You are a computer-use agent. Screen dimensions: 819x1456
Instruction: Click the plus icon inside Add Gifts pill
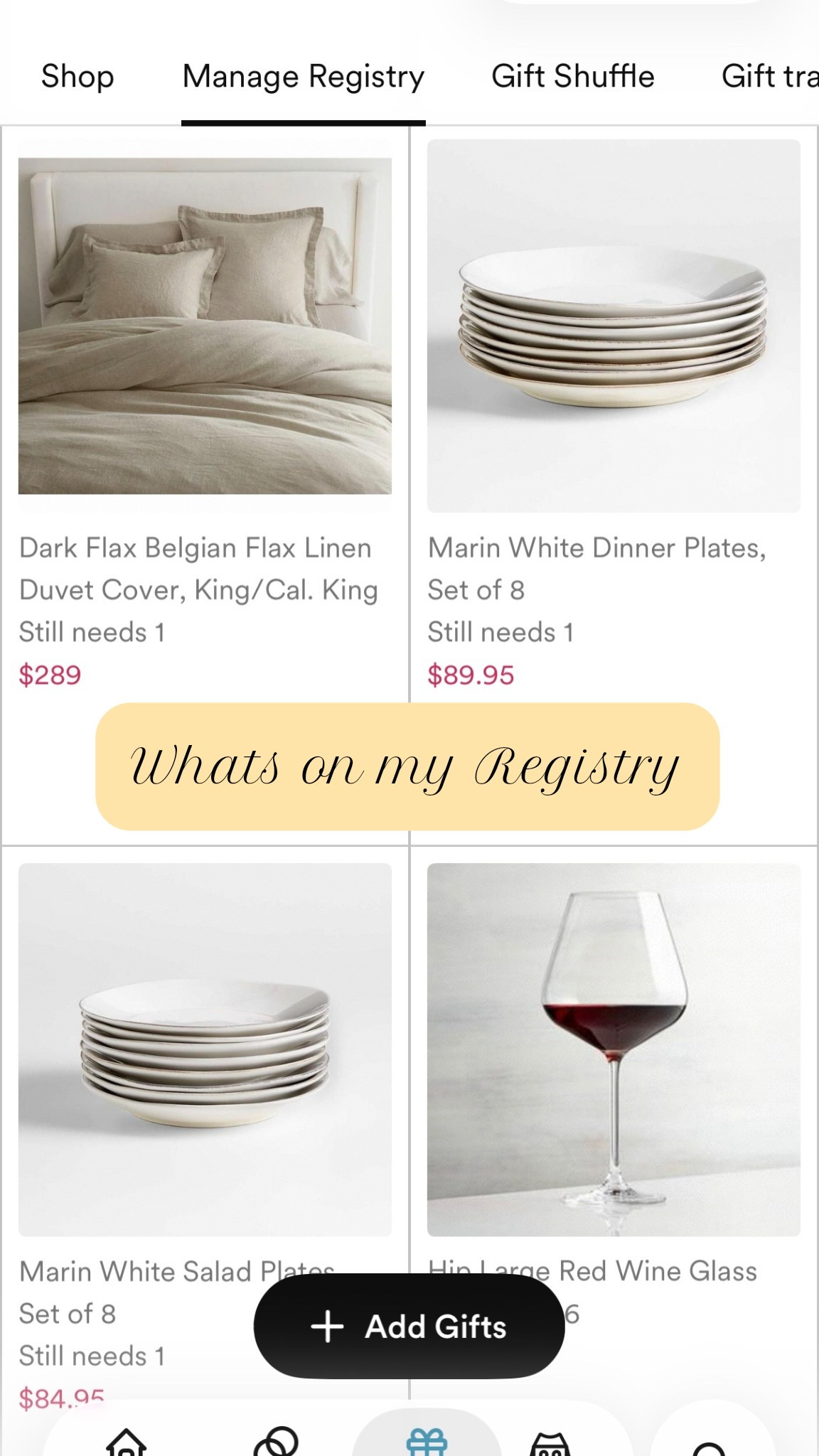pyautogui.click(x=328, y=1327)
